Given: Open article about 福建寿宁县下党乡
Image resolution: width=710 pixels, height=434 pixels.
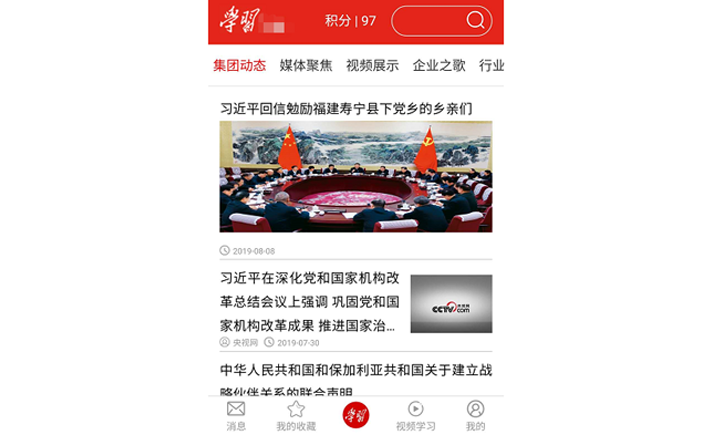Looking at the screenshot, I should click(x=346, y=107).
